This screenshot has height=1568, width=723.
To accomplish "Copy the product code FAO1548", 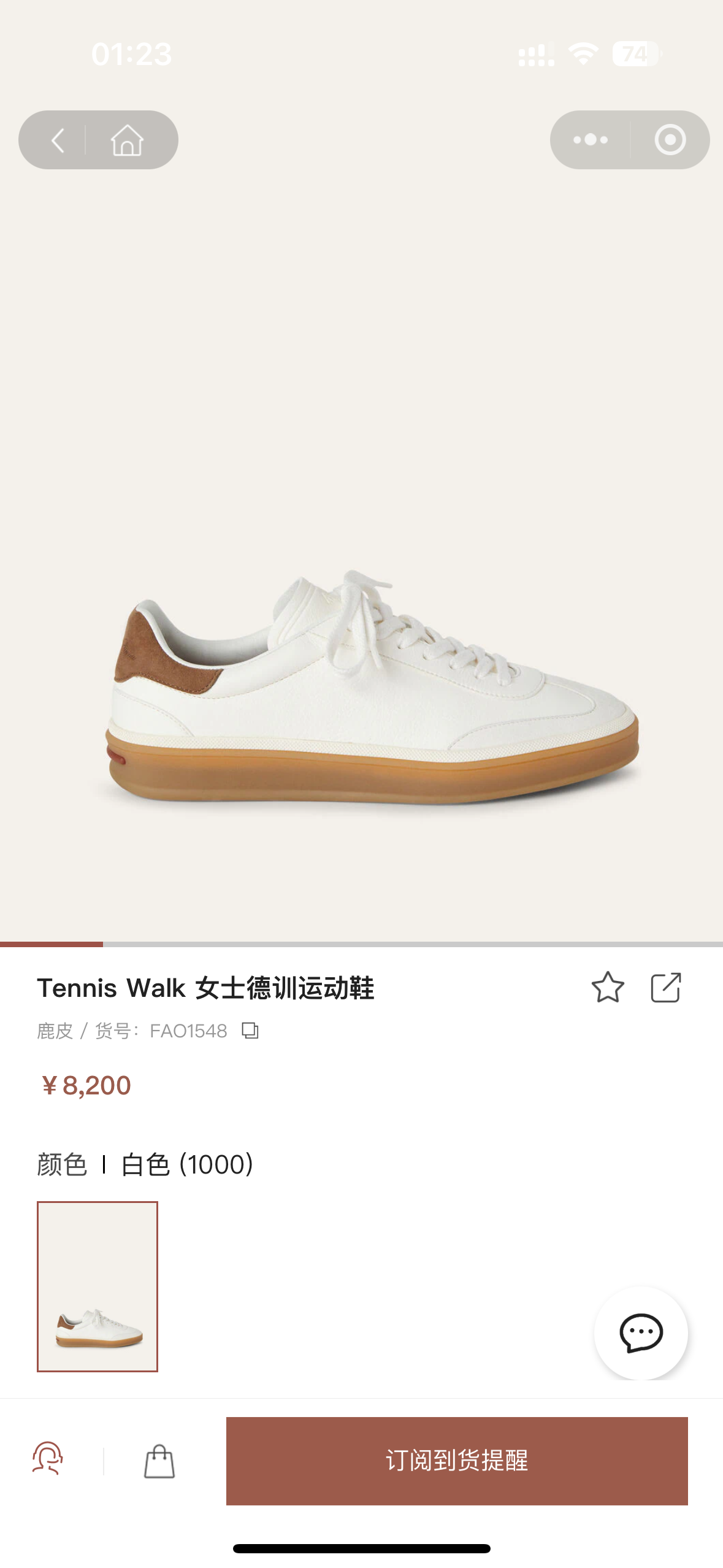I will pyautogui.click(x=250, y=1031).
